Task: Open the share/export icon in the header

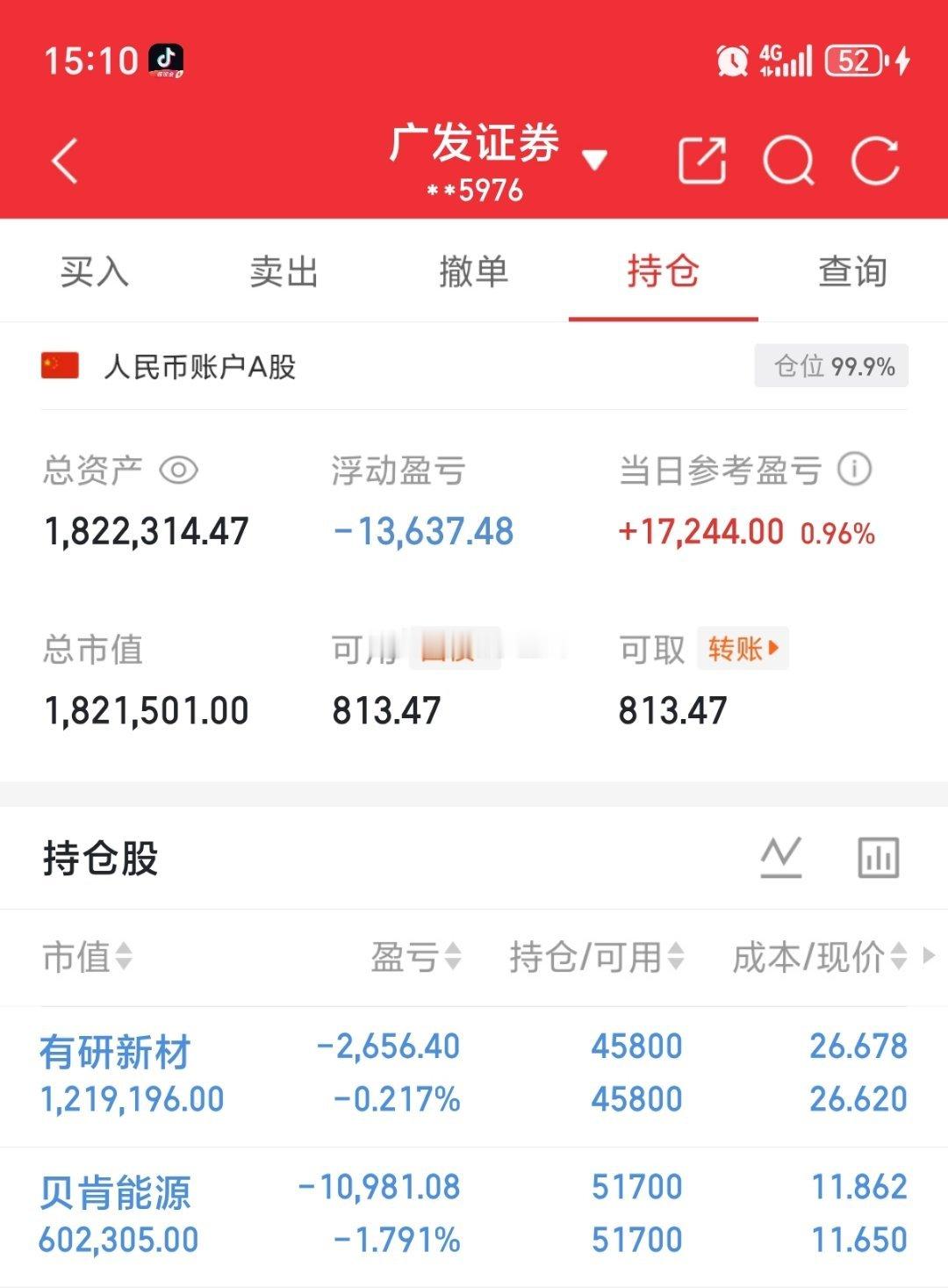Action: (x=700, y=160)
